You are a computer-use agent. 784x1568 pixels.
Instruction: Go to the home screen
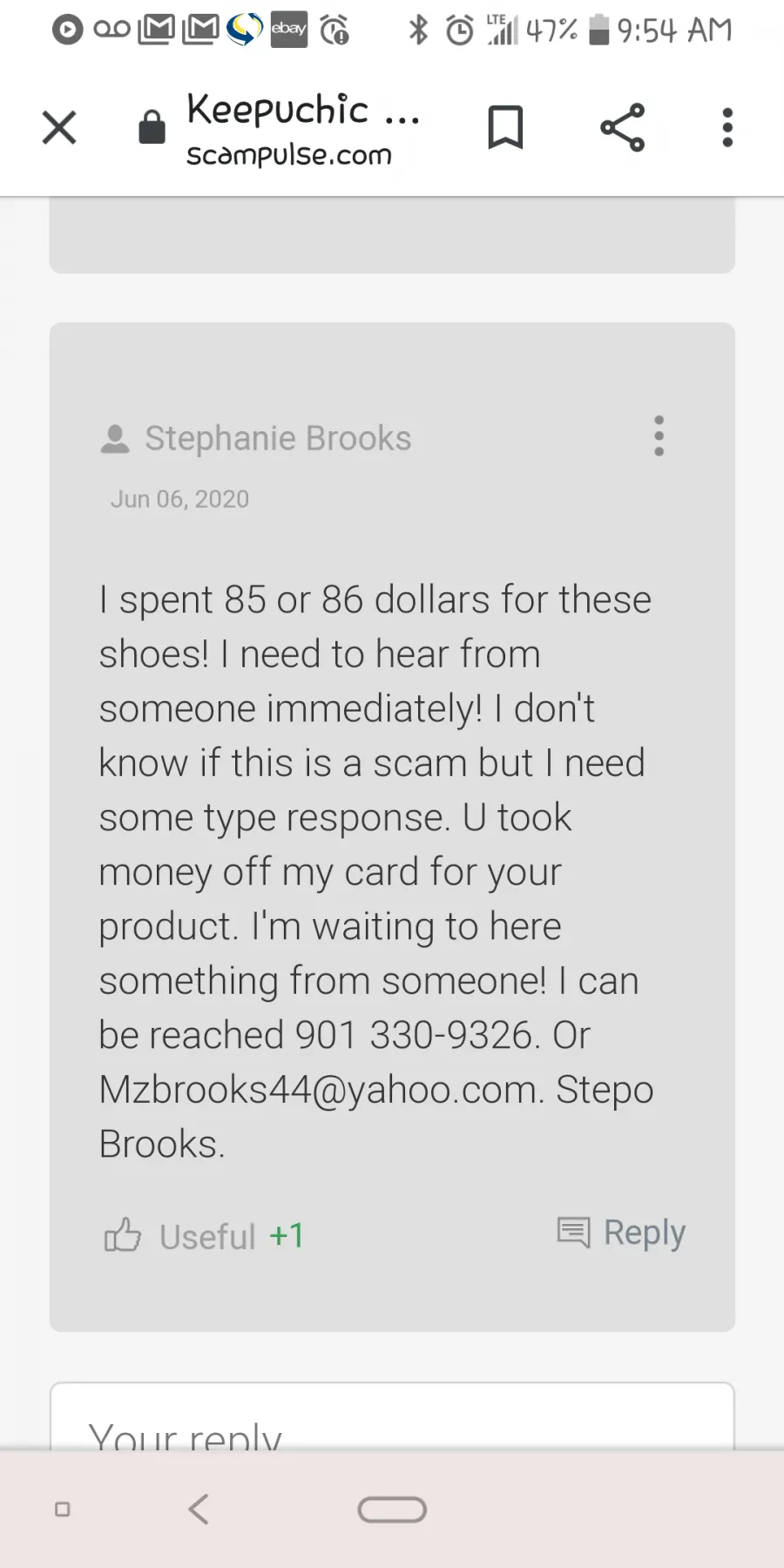pyautogui.click(x=392, y=1510)
